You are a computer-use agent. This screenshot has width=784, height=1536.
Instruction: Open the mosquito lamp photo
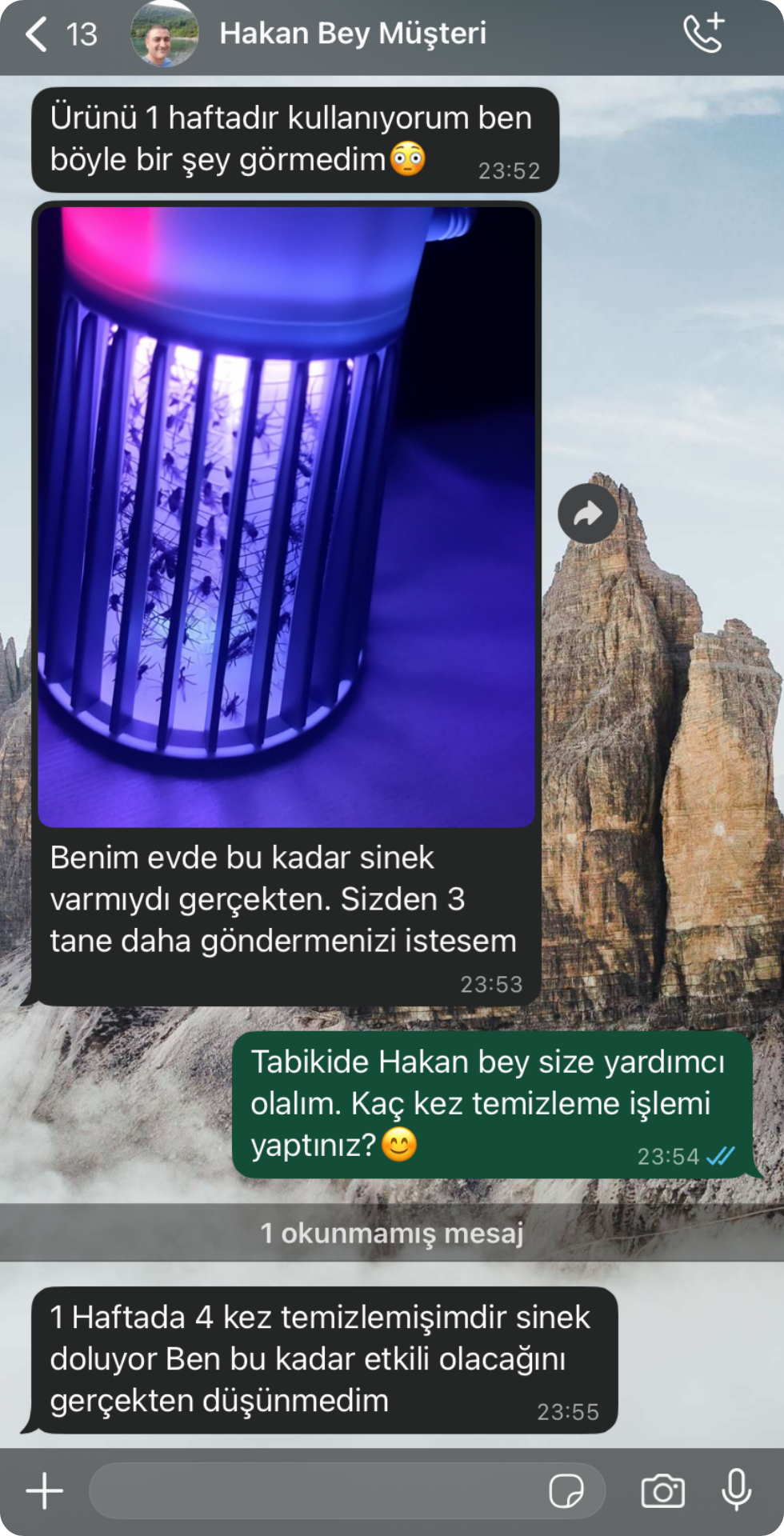click(286, 516)
